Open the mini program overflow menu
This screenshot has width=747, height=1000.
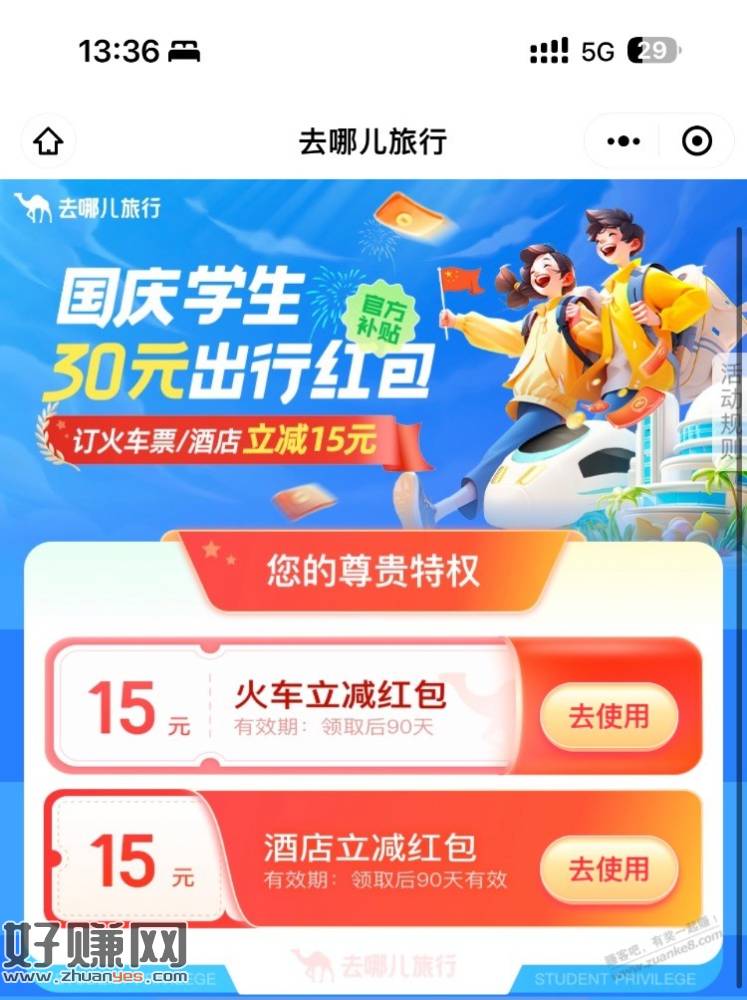(624, 142)
